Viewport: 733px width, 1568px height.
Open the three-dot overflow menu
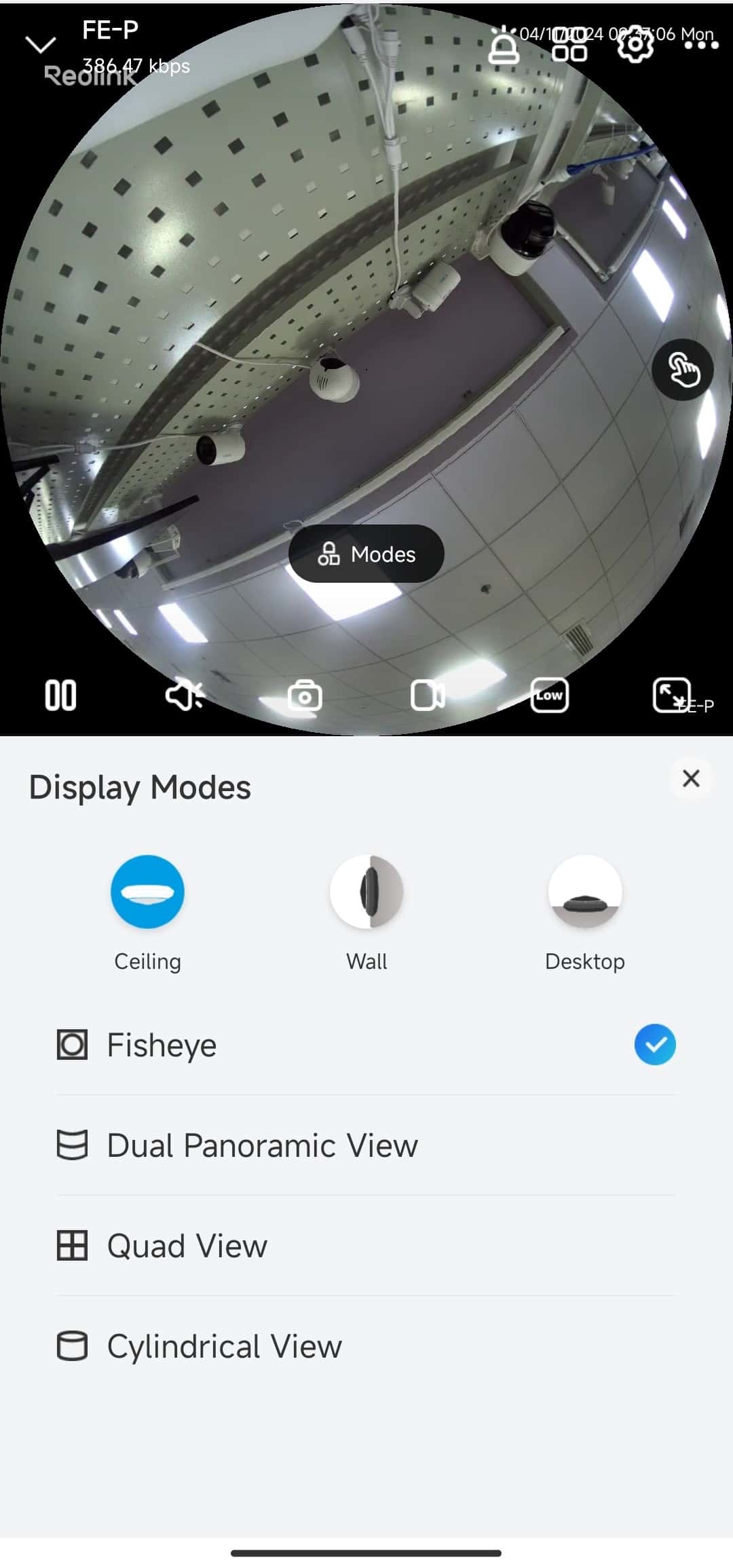pyautogui.click(x=701, y=45)
